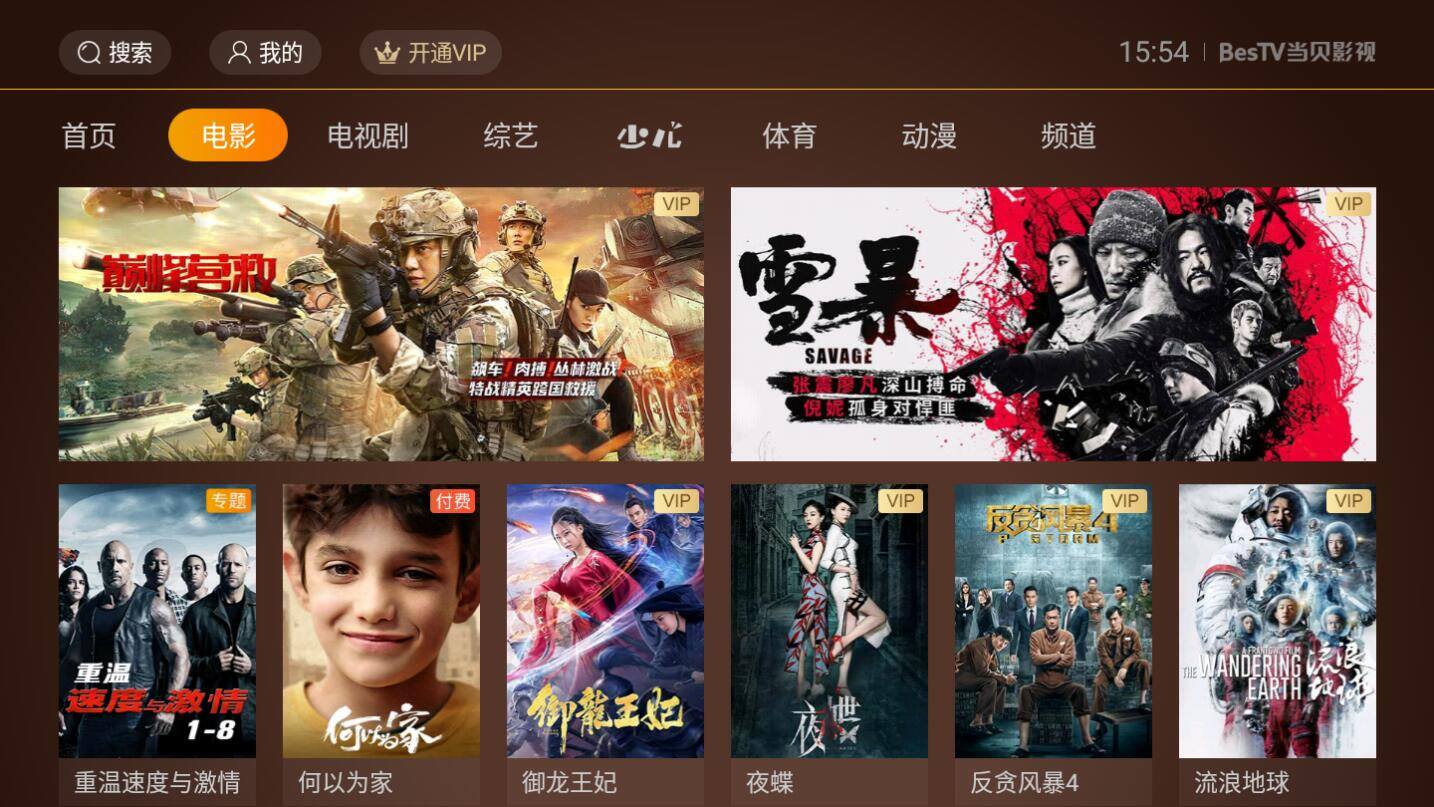Open 我的 profile page
The image size is (1434, 807).
coord(265,53)
